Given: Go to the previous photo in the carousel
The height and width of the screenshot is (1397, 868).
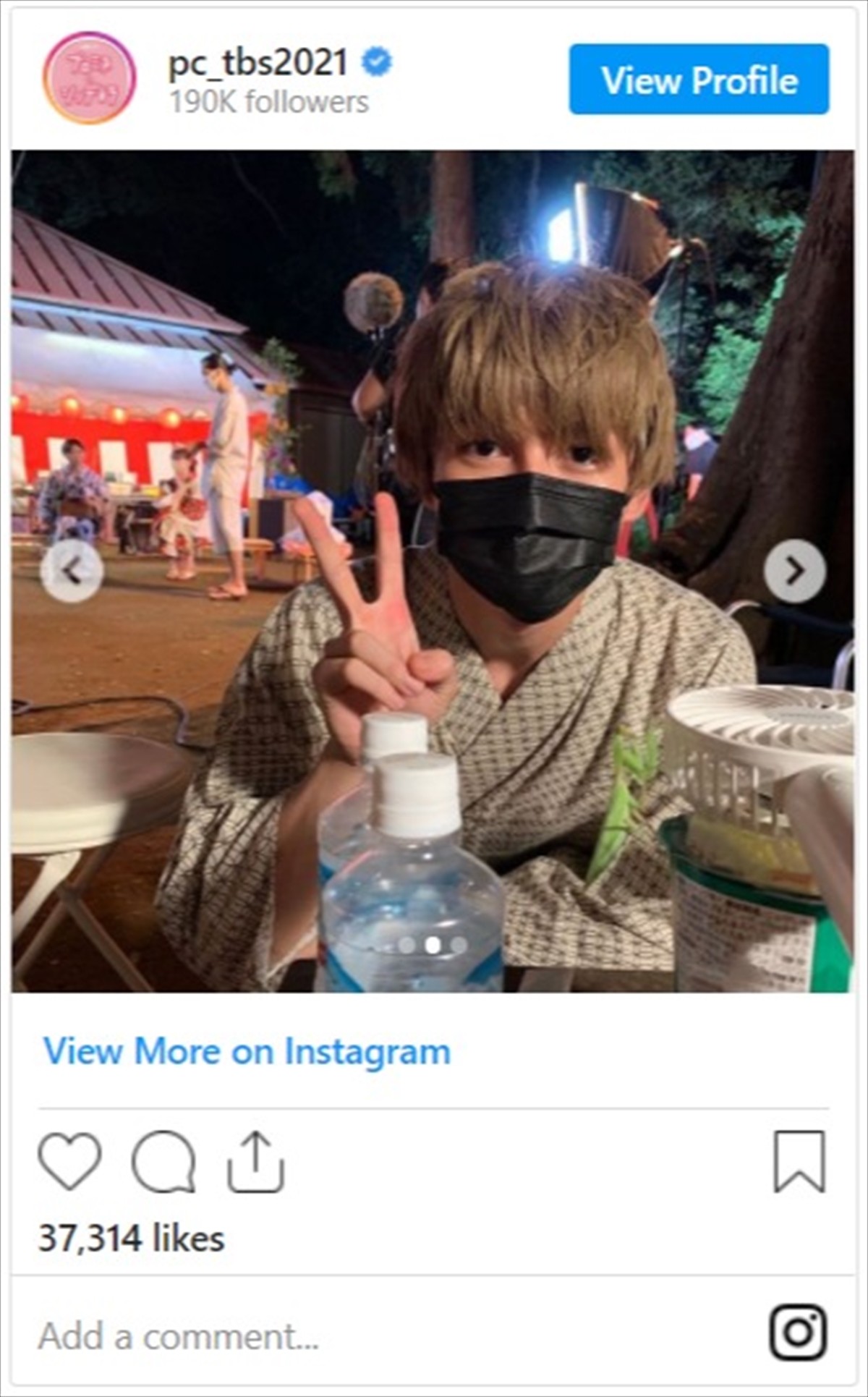Looking at the screenshot, I should [x=72, y=571].
